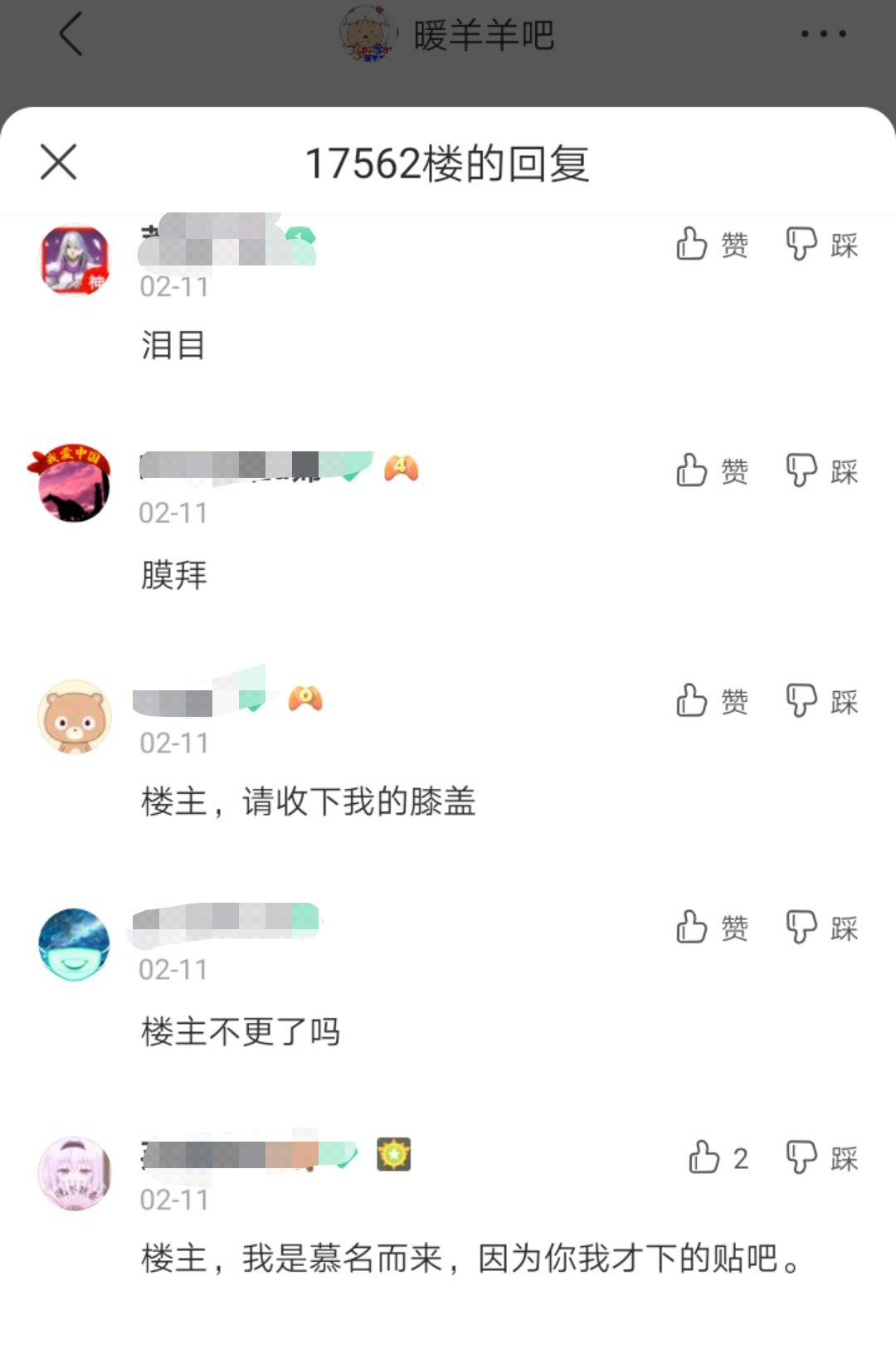896x1354 pixels.
Task: Like the reply saying 泪目
Action: click(x=711, y=245)
